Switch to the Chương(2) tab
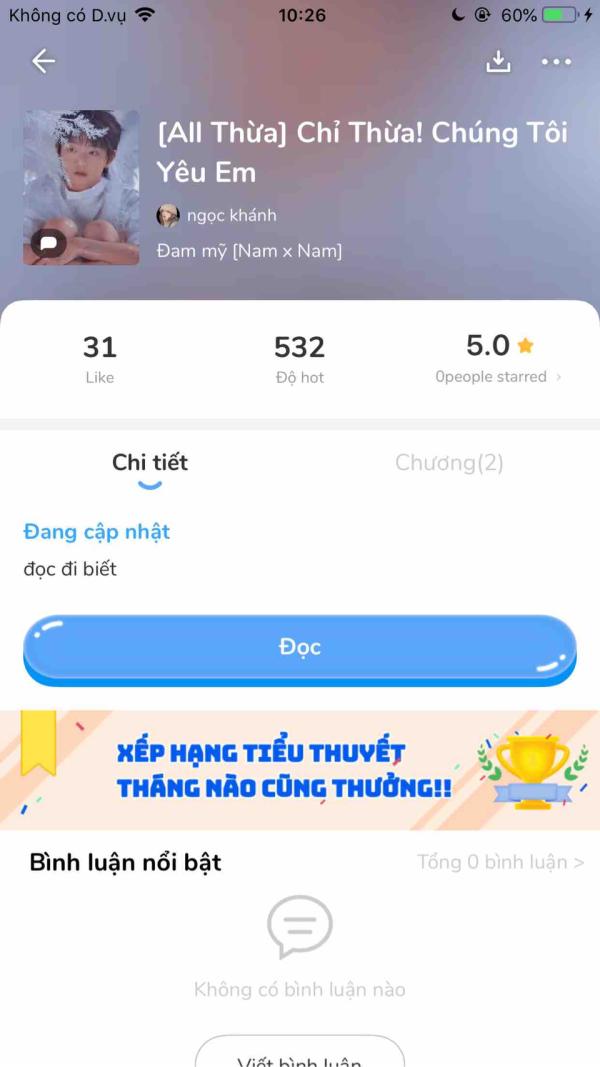The width and height of the screenshot is (600, 1067). [449, 462]
